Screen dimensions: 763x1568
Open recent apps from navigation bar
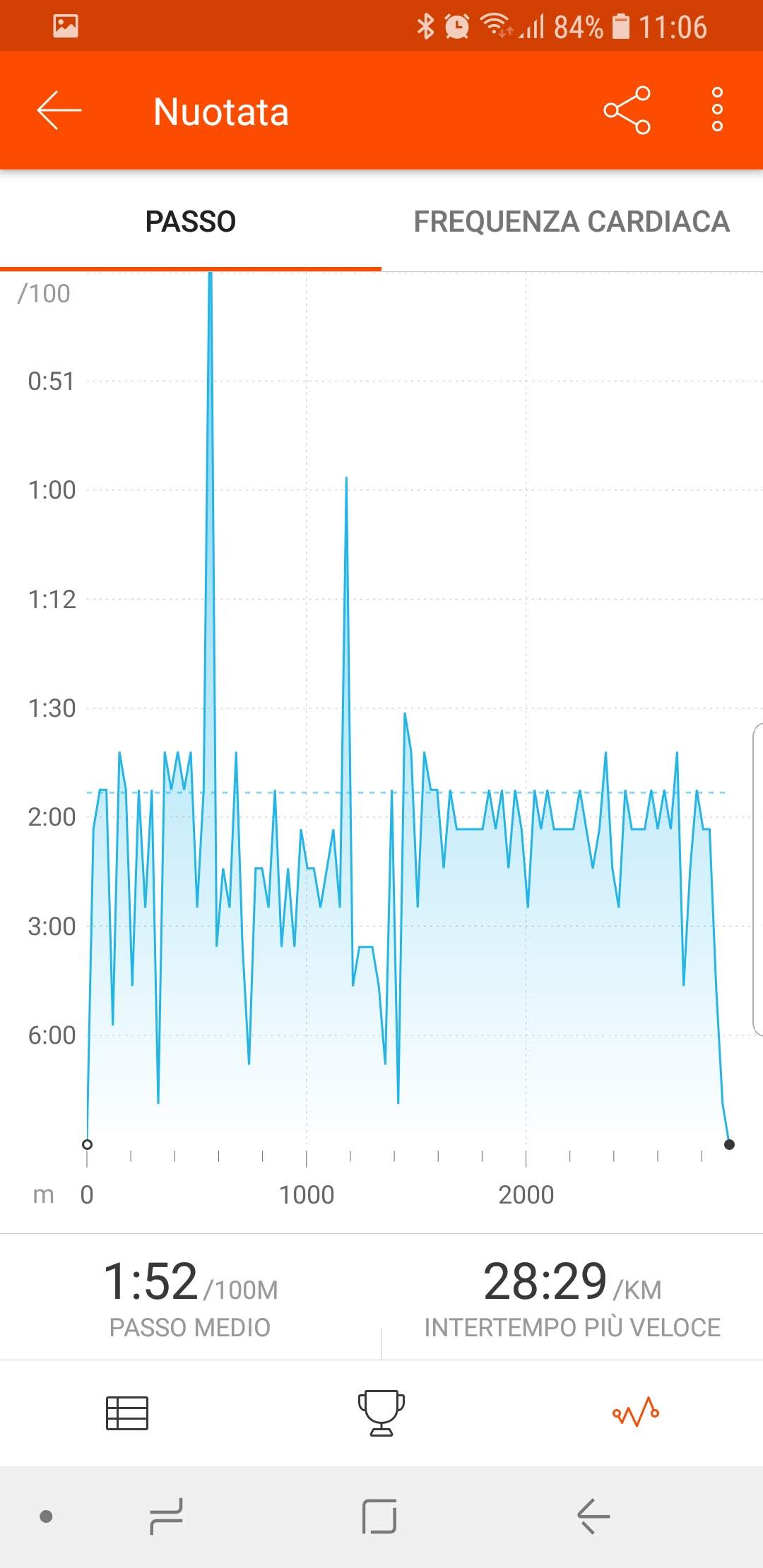(166, 1516)
